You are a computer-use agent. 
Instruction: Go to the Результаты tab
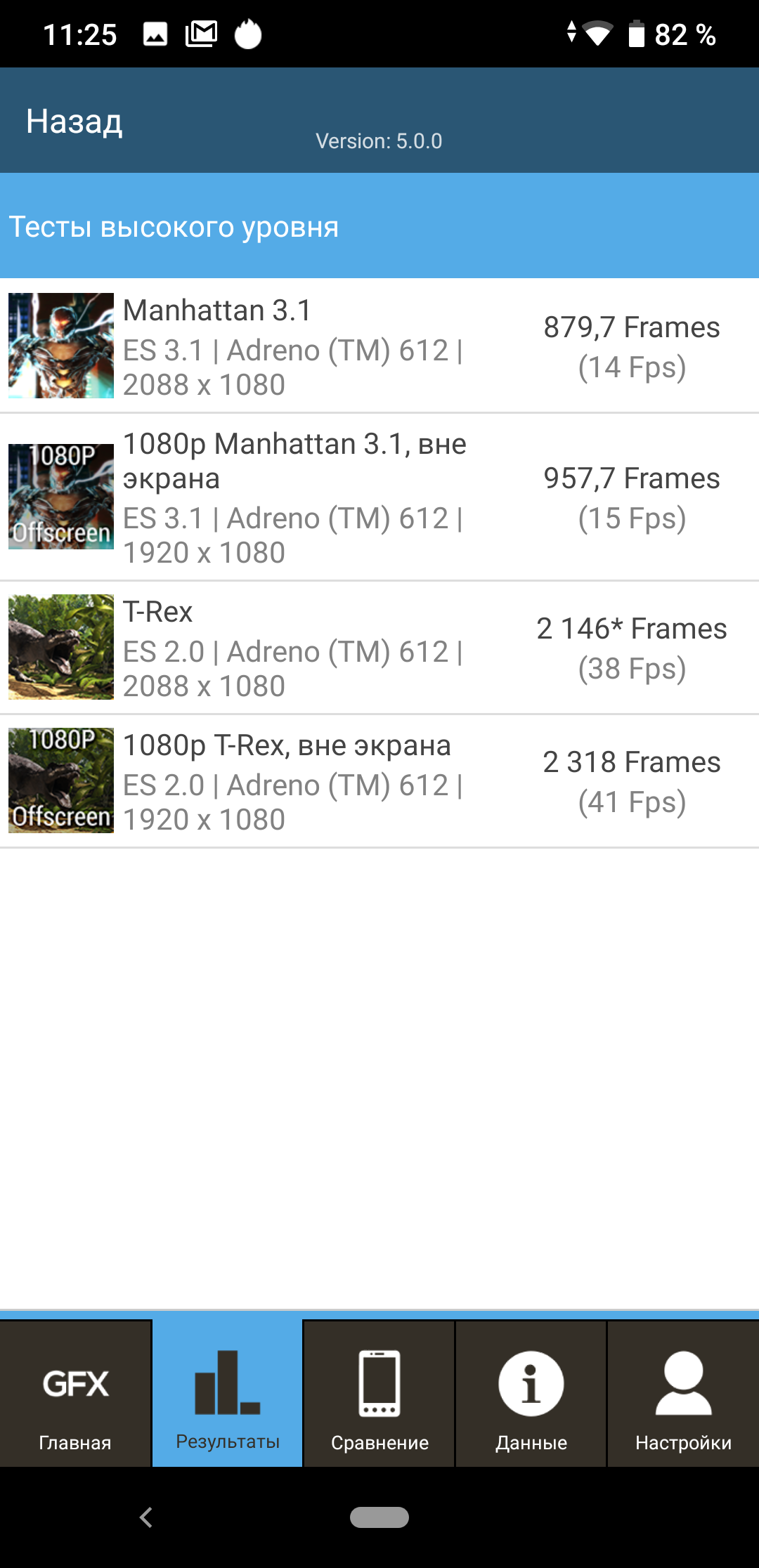tap(228, 1394)
